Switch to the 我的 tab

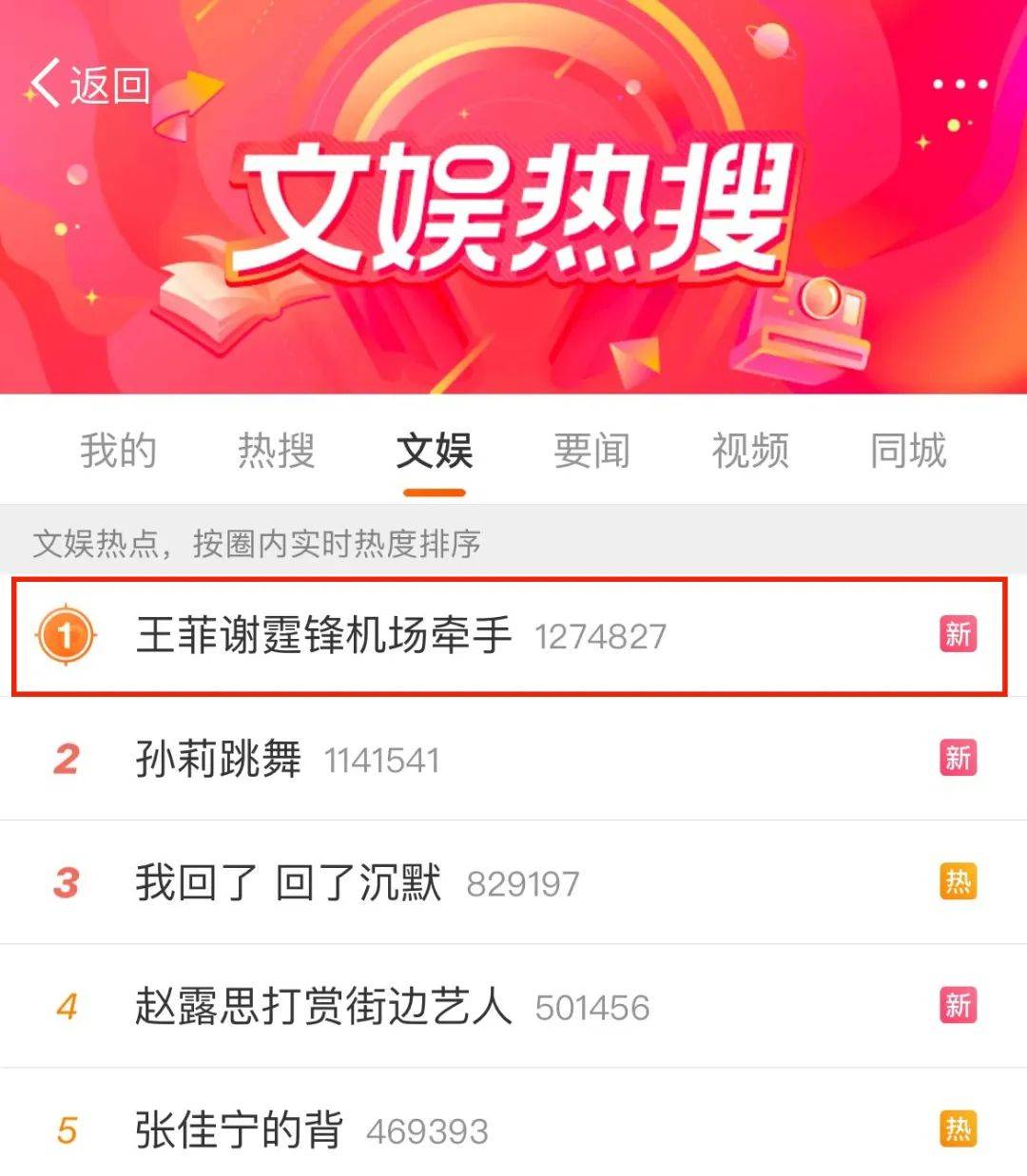[x=118, y=451]
